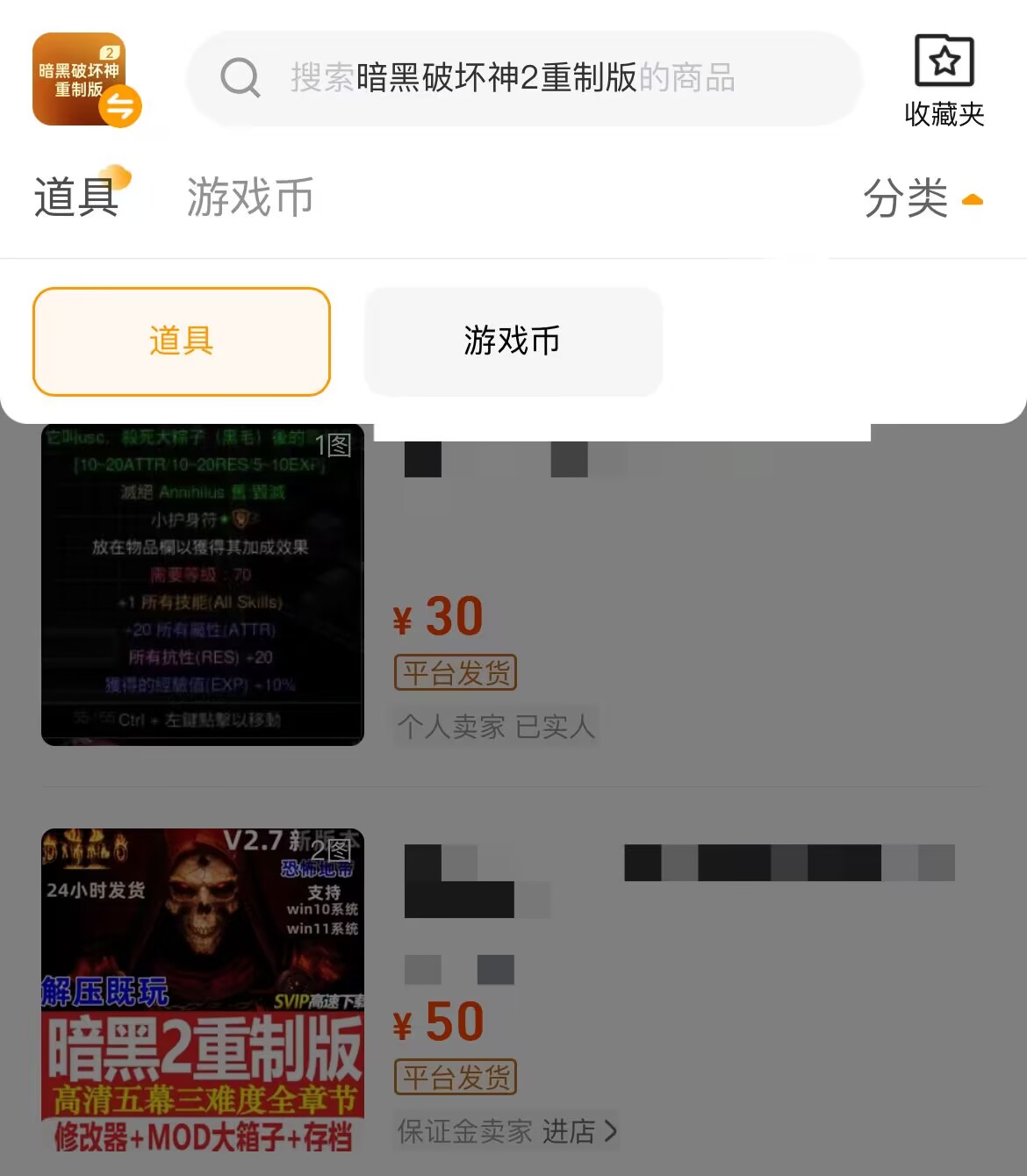Open 收藏夹 favorites folder
Screen dimensions: 1027x1176
pyautogui.click(x=944, y=80)
